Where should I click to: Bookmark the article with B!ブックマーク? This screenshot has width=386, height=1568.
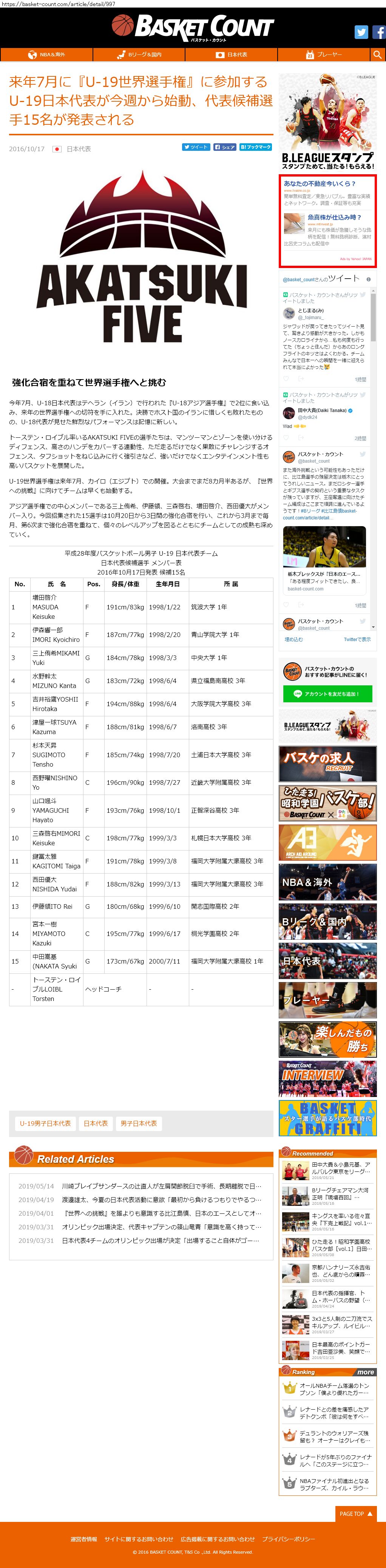pyautogui.click(x=255, y=147)
